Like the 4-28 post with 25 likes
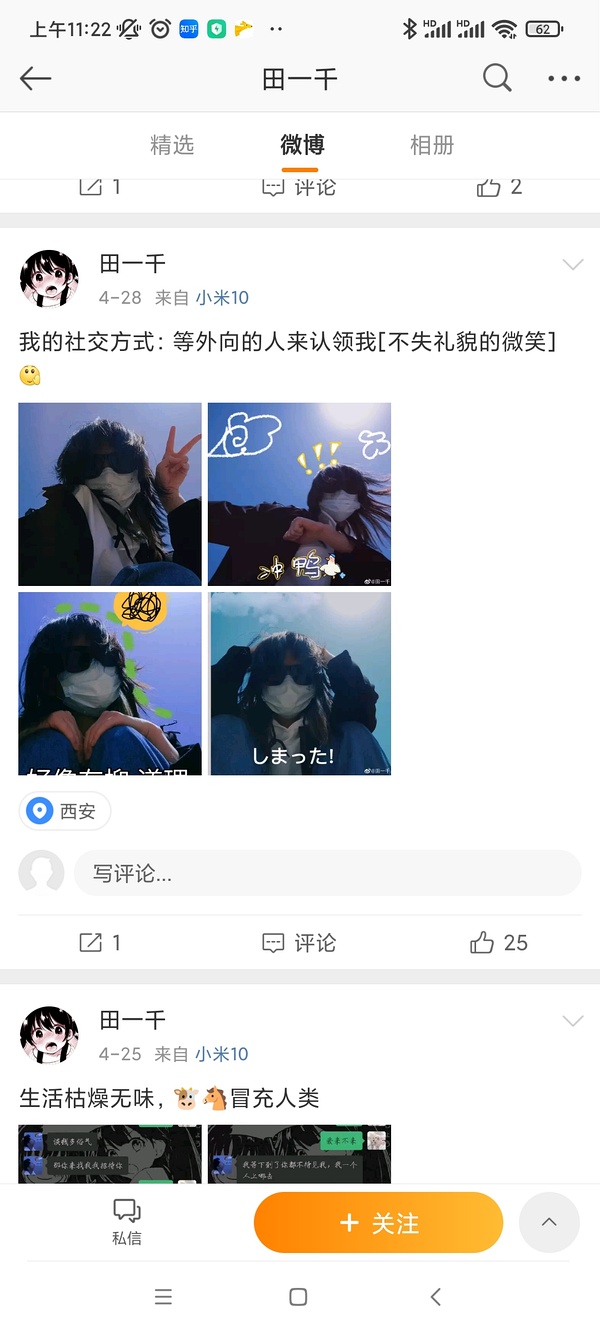The width and height of the screenshot is (600, 1333). (x=499, y=942)
